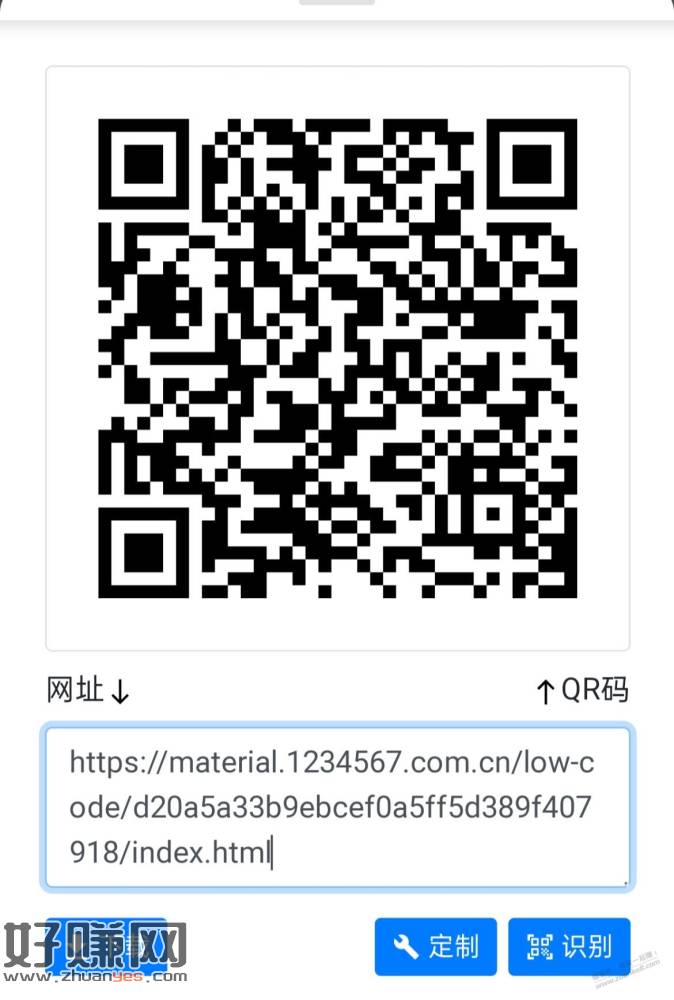Viewport: 674px width, 1000px height.
Task: Tap the URL text field
Action: click(337, 807)
